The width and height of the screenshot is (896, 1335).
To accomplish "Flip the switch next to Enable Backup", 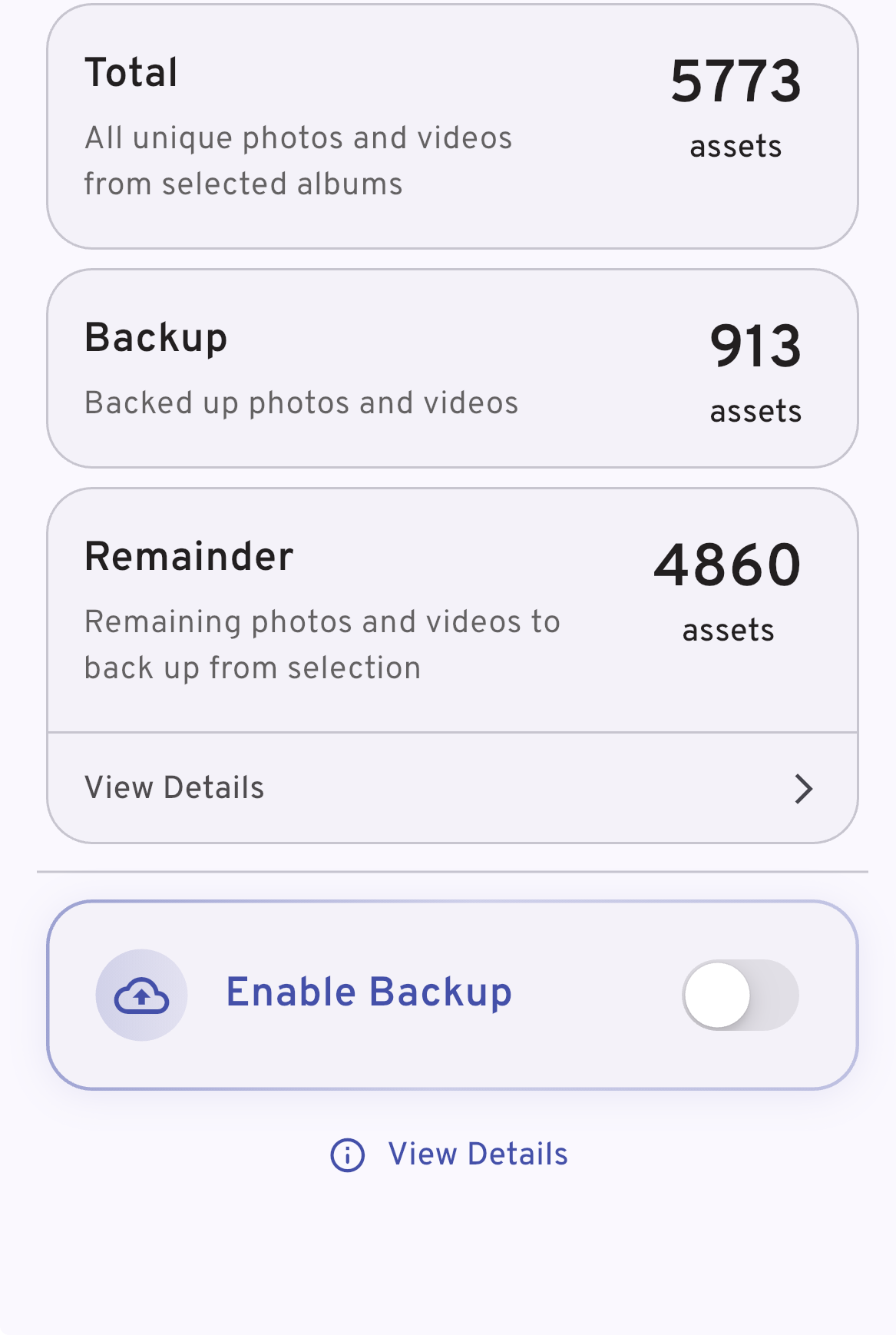I will click(x=739, y=994).
